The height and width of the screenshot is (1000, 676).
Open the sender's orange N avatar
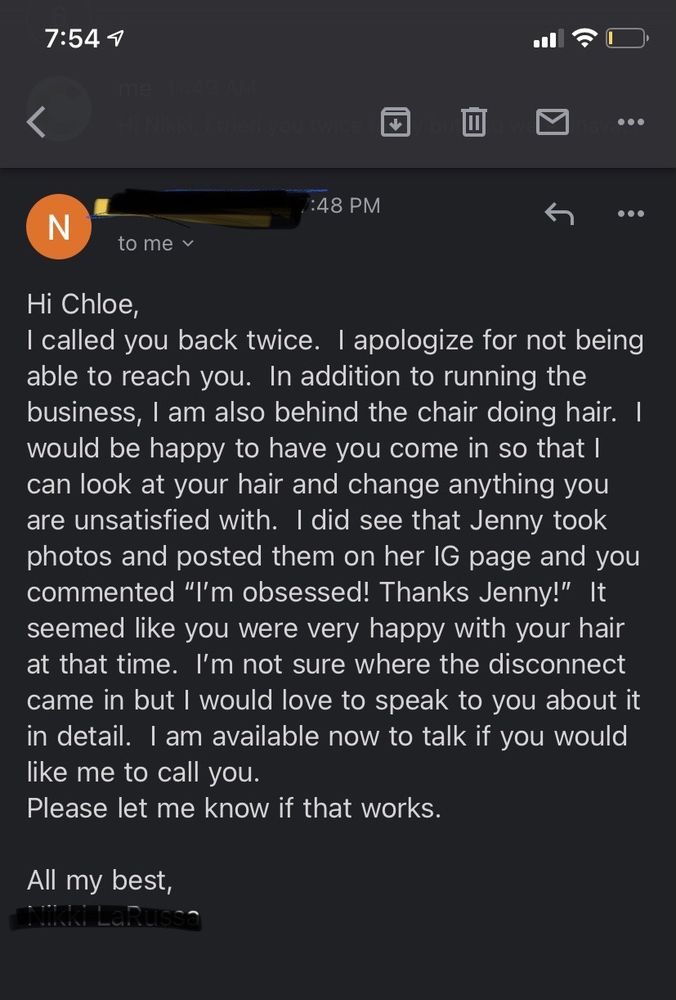pos(59,226)
